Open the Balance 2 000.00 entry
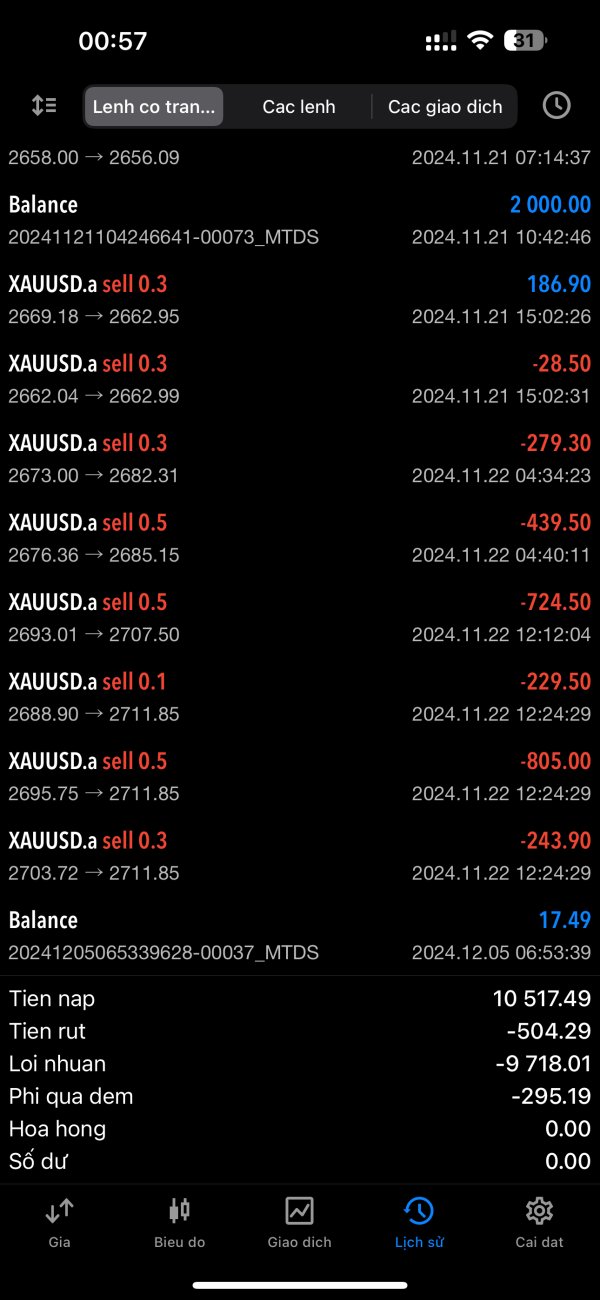 300,220
